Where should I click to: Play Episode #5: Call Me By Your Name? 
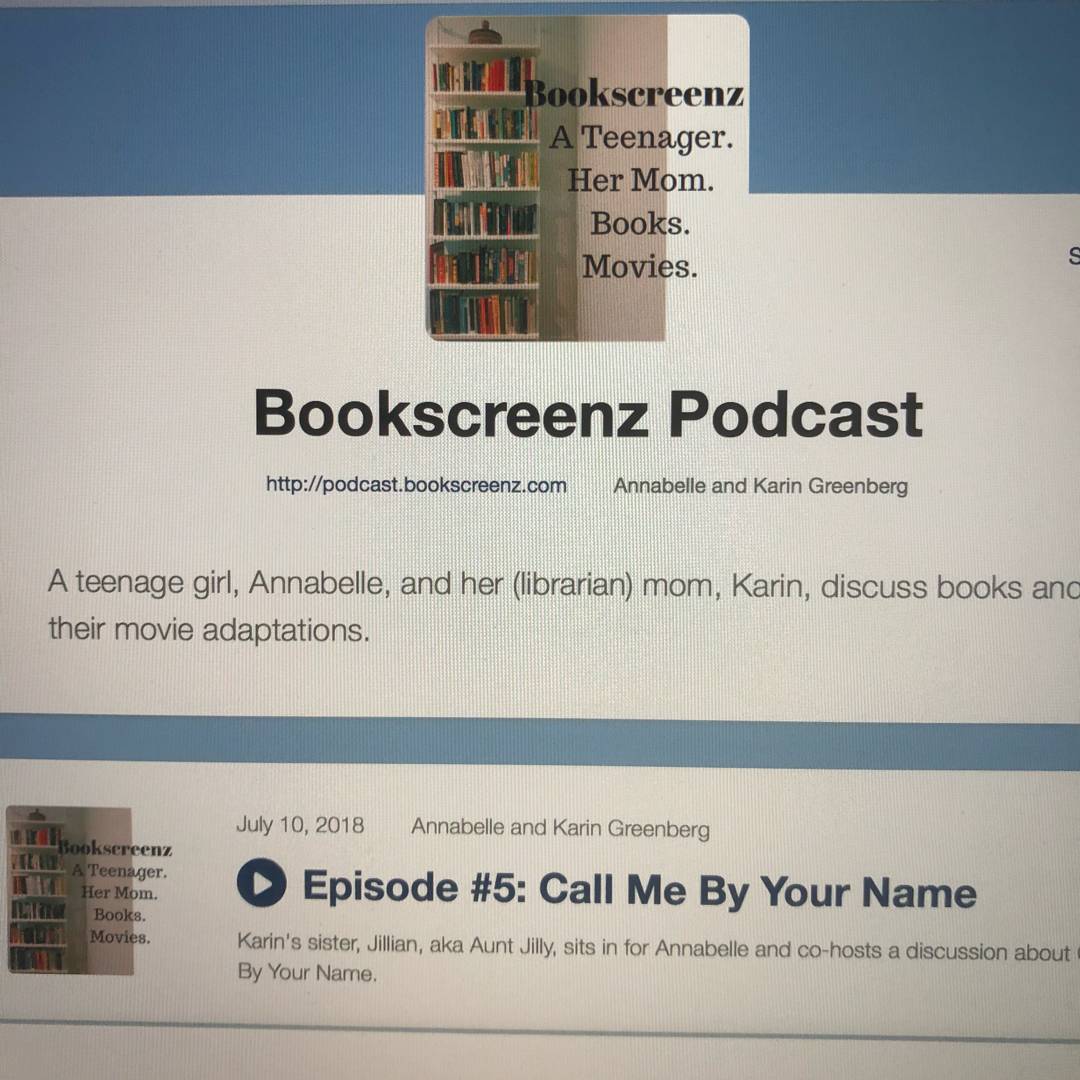click(x=262, y=884)
